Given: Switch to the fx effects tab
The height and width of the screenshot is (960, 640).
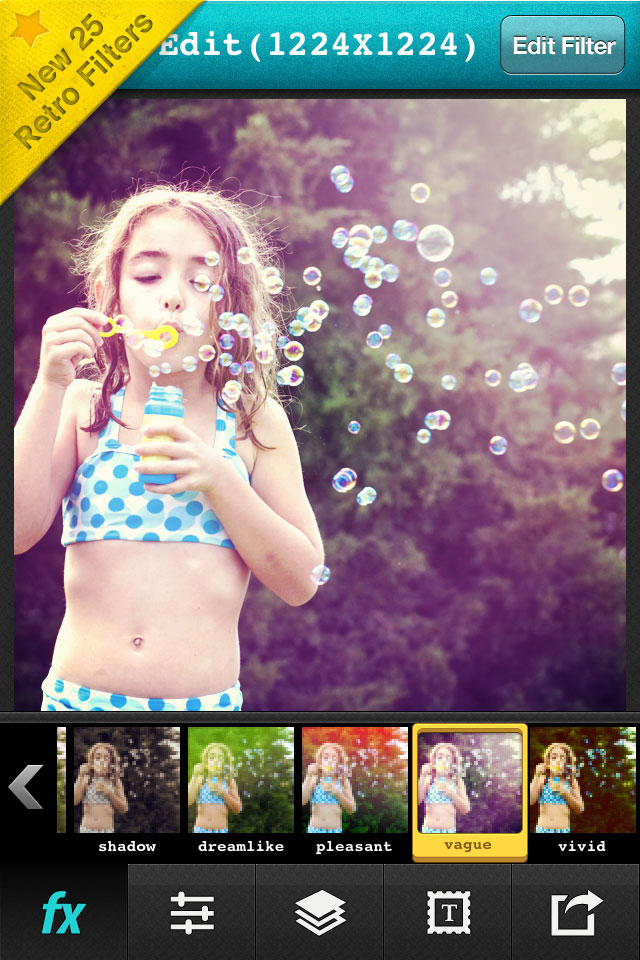Looking at the screenshot, I should click(x=63, y=913).
